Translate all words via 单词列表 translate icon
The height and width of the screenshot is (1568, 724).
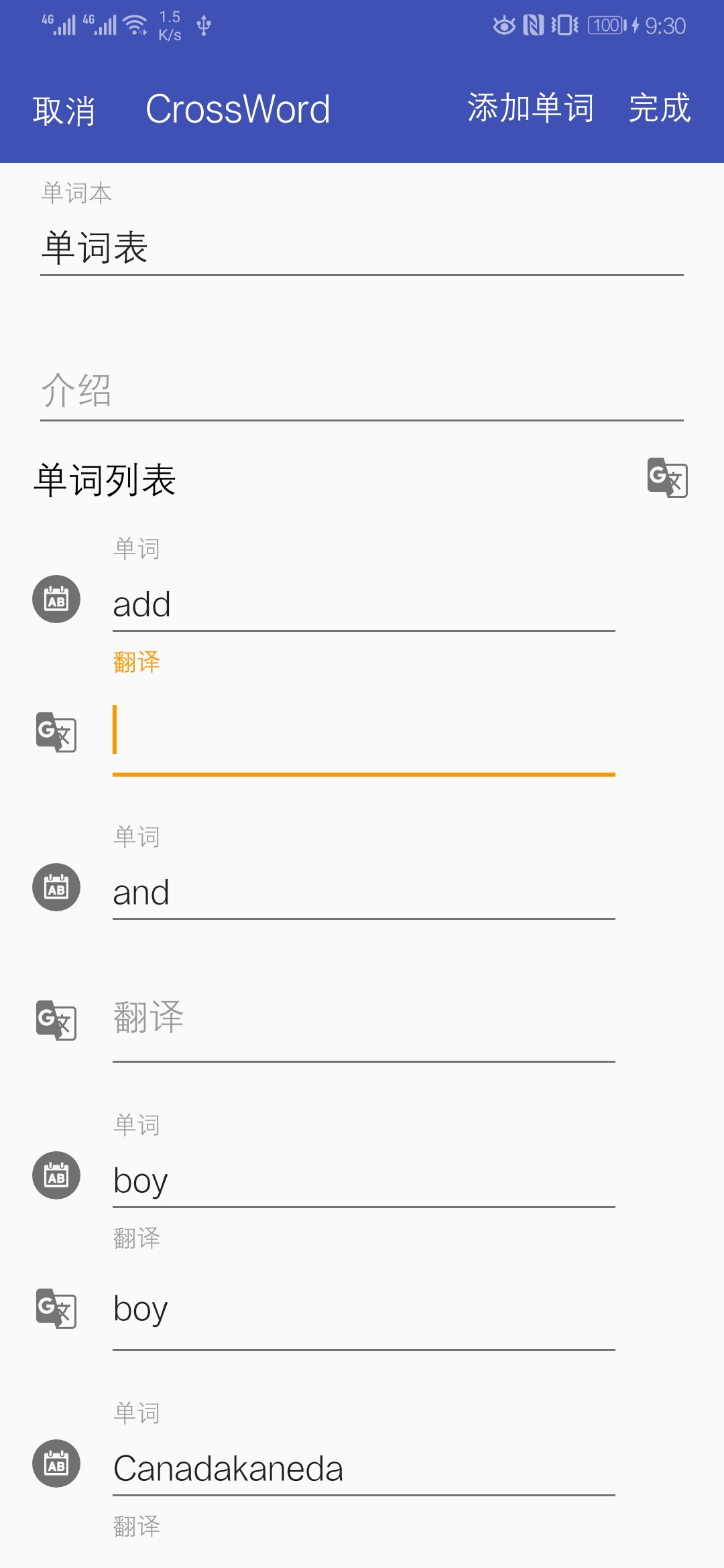667,478
